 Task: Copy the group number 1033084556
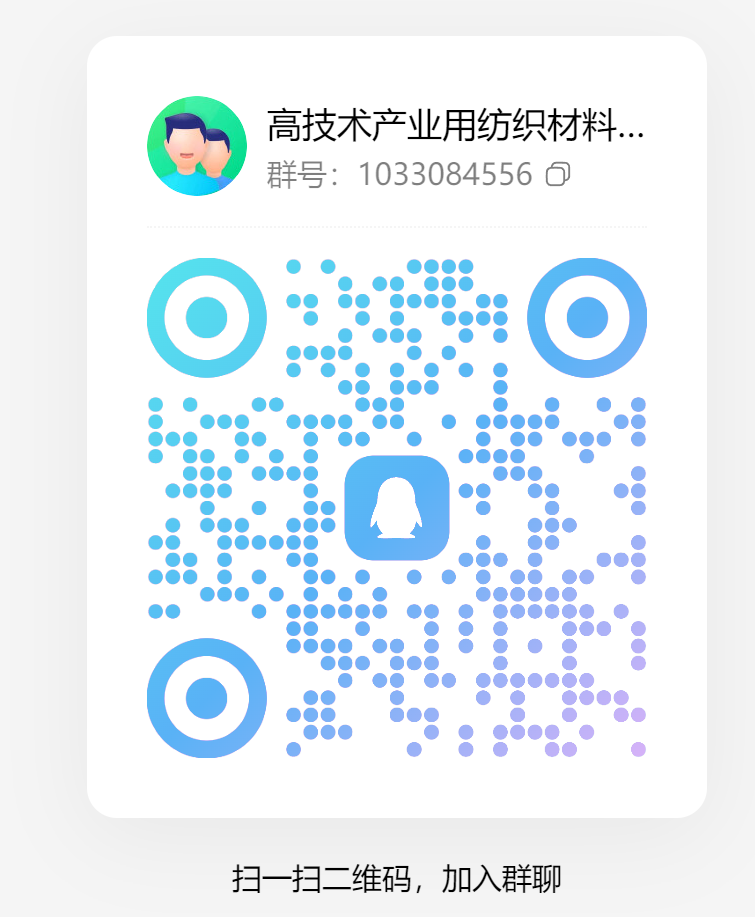click(558, 175)
